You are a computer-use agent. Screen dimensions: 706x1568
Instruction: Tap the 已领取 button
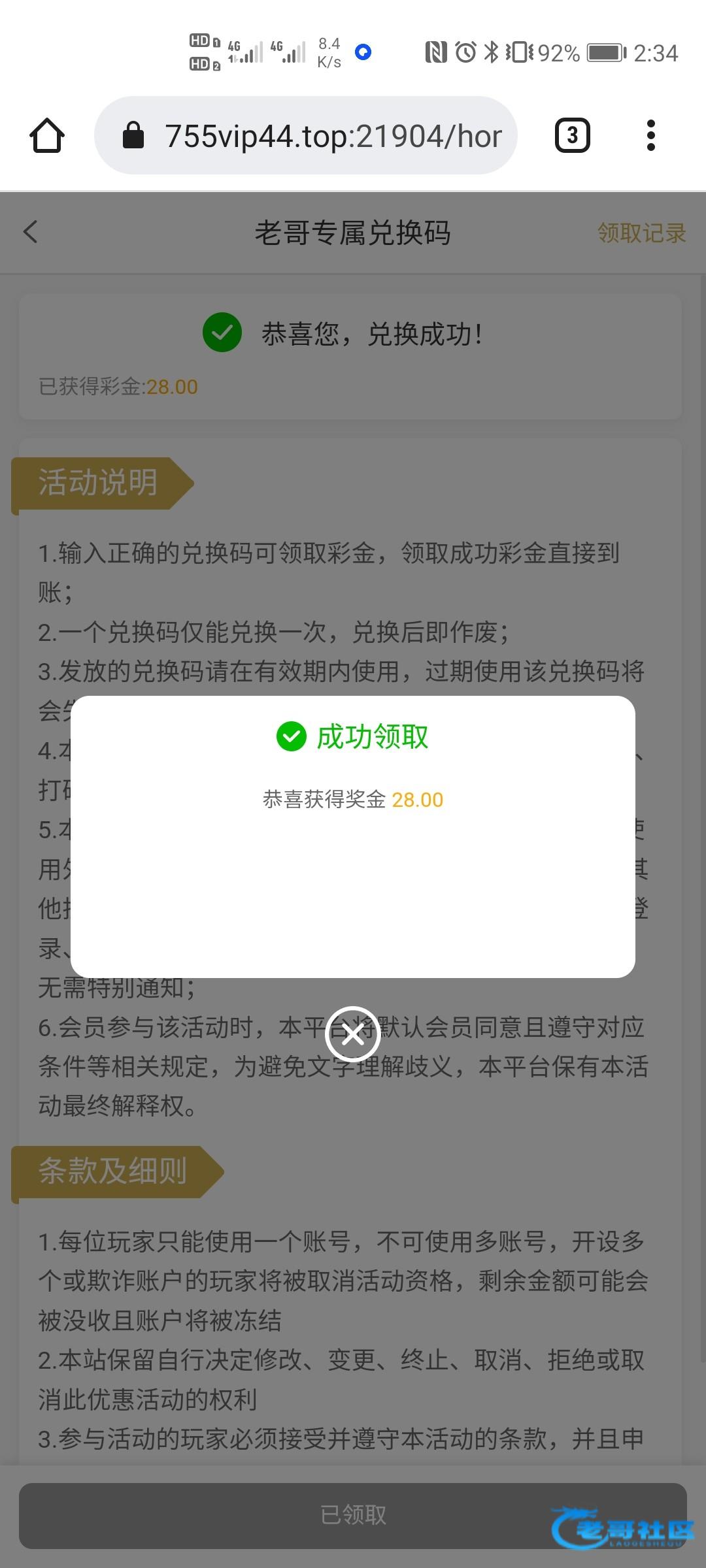(x=353, y=1514)
